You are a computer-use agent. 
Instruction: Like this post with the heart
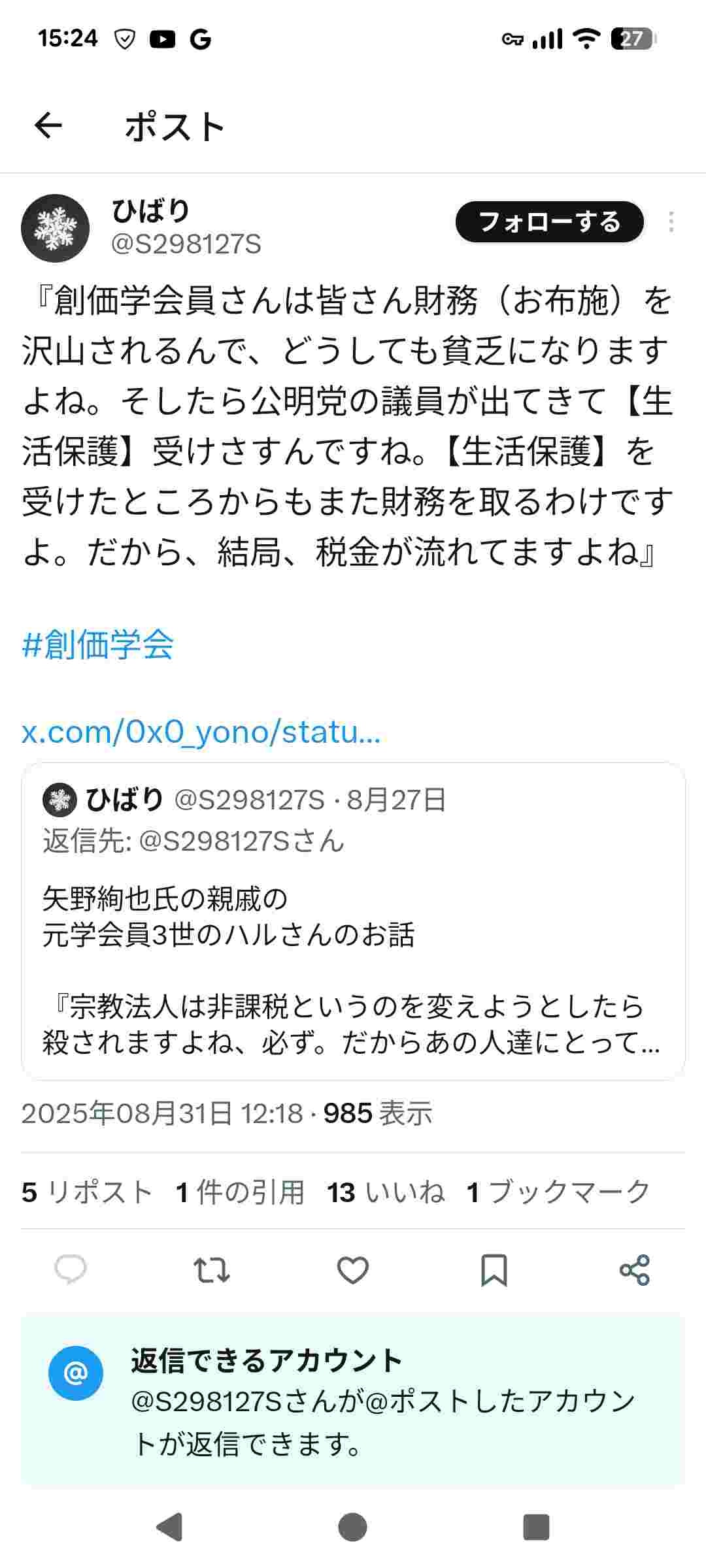(353, 1269)
